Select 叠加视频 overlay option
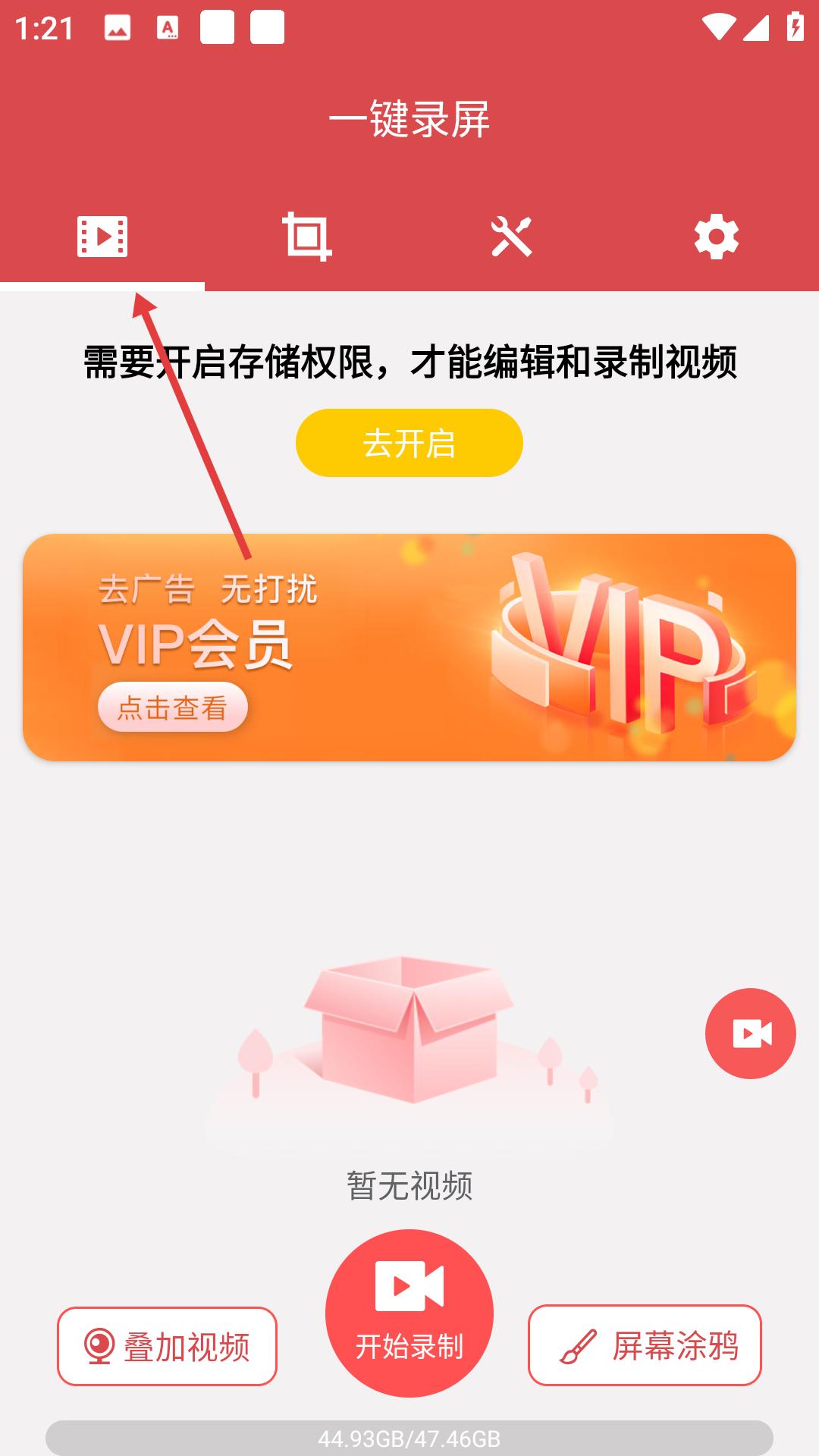819x1456 pixels. [167, 1346]
